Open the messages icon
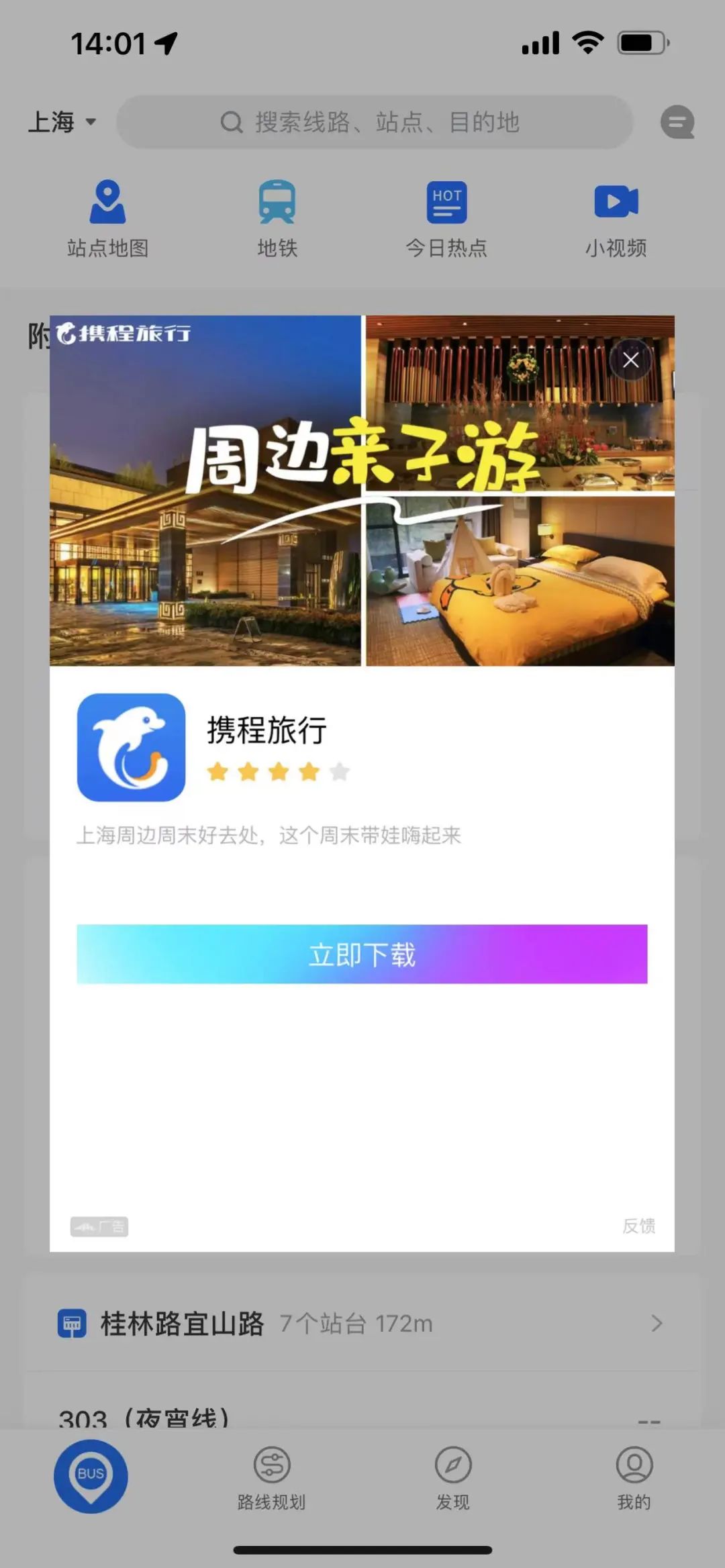This screenshot has width=725, height=1568. pos(677,122)
